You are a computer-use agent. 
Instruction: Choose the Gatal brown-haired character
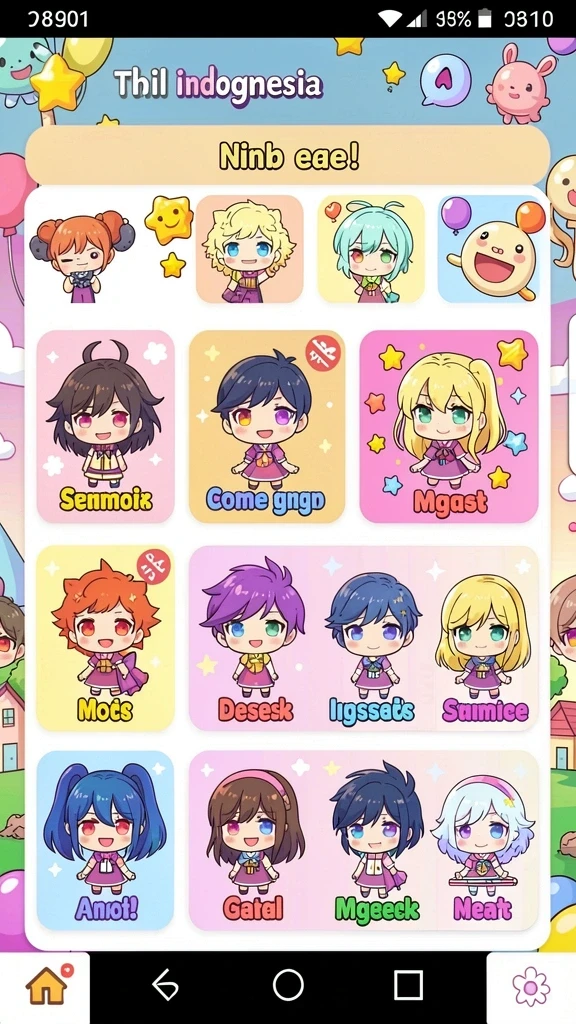[x=254, y=840]
